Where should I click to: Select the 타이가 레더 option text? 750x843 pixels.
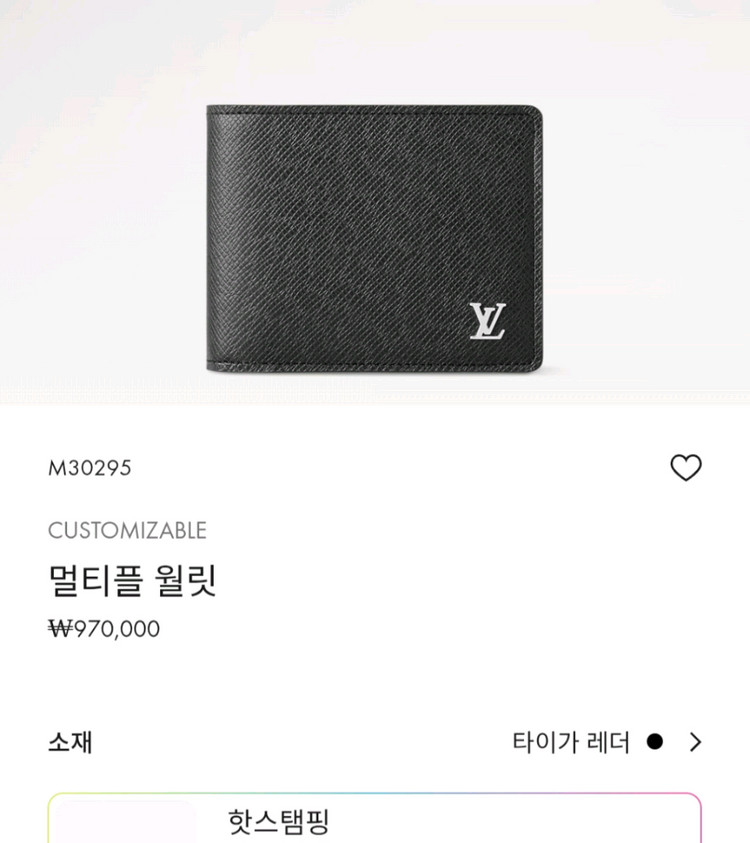click(x=570, y=742)
